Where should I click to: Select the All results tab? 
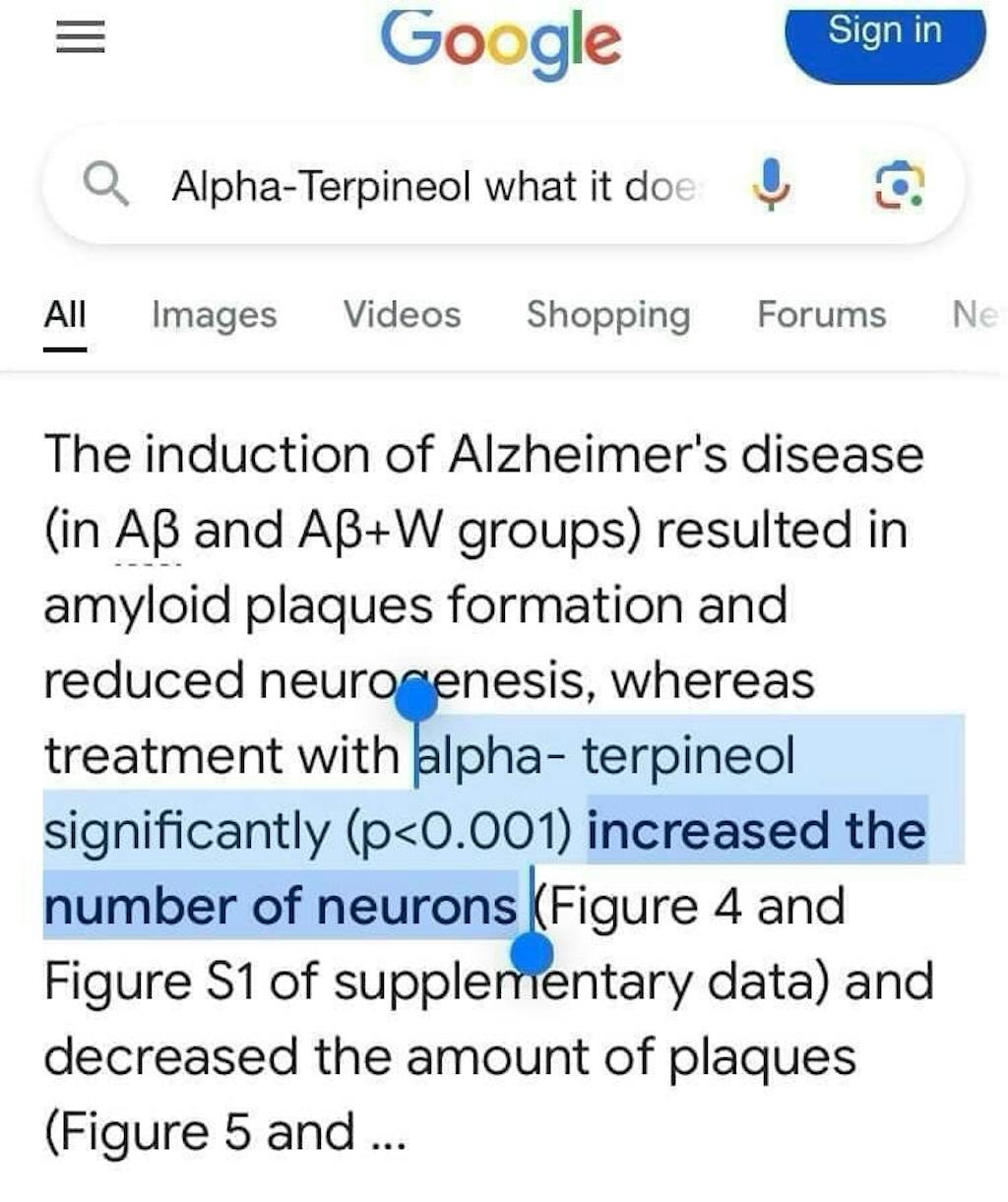[65, 315]
